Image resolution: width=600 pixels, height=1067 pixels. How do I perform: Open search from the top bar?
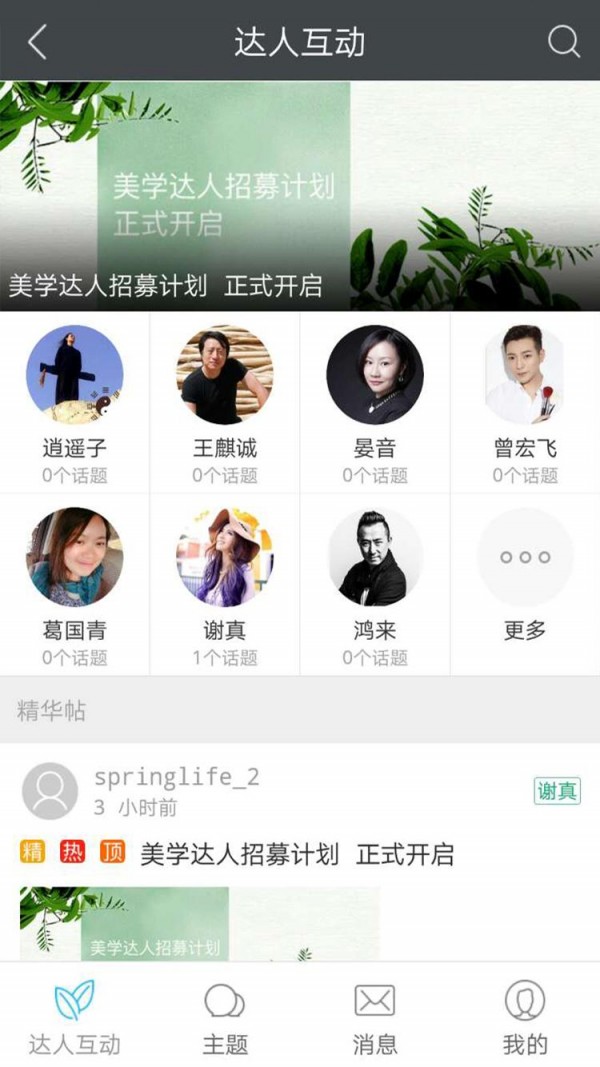pos(563,41)
